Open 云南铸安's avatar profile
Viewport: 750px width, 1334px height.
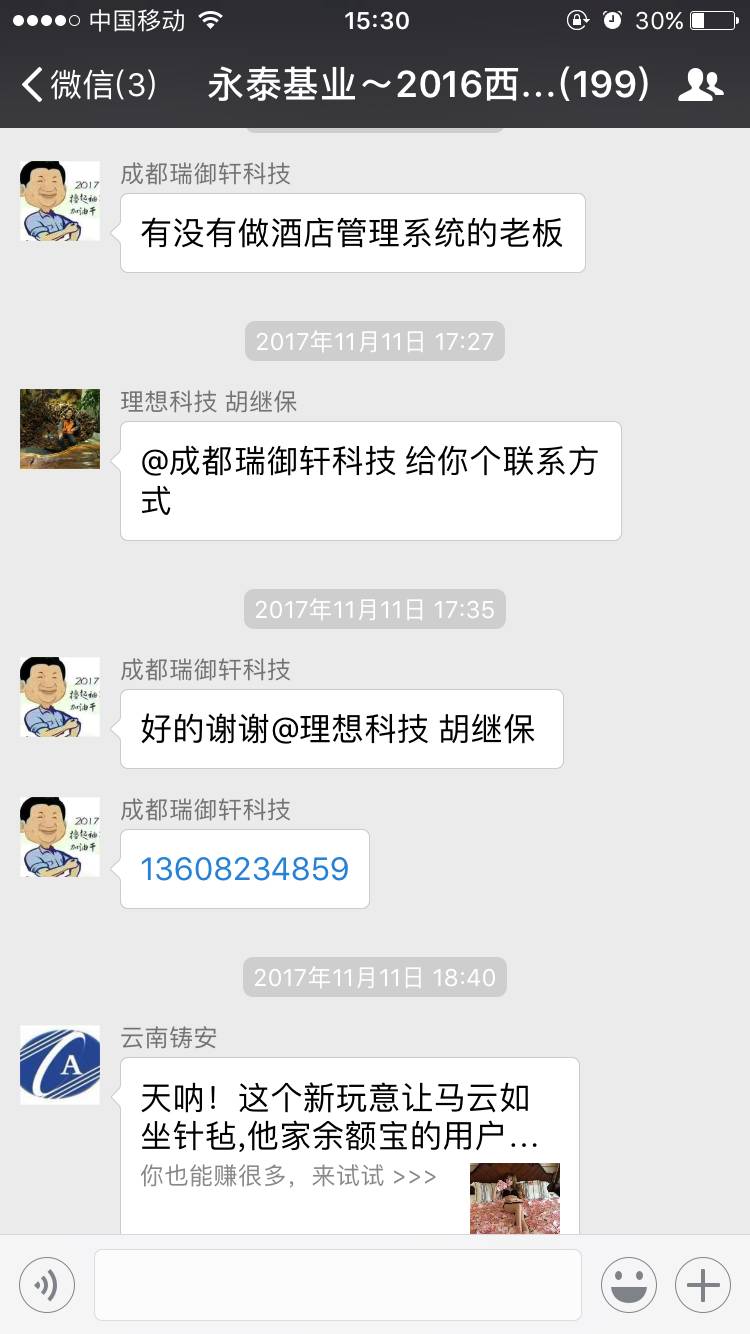click(x=60, y=1065)
